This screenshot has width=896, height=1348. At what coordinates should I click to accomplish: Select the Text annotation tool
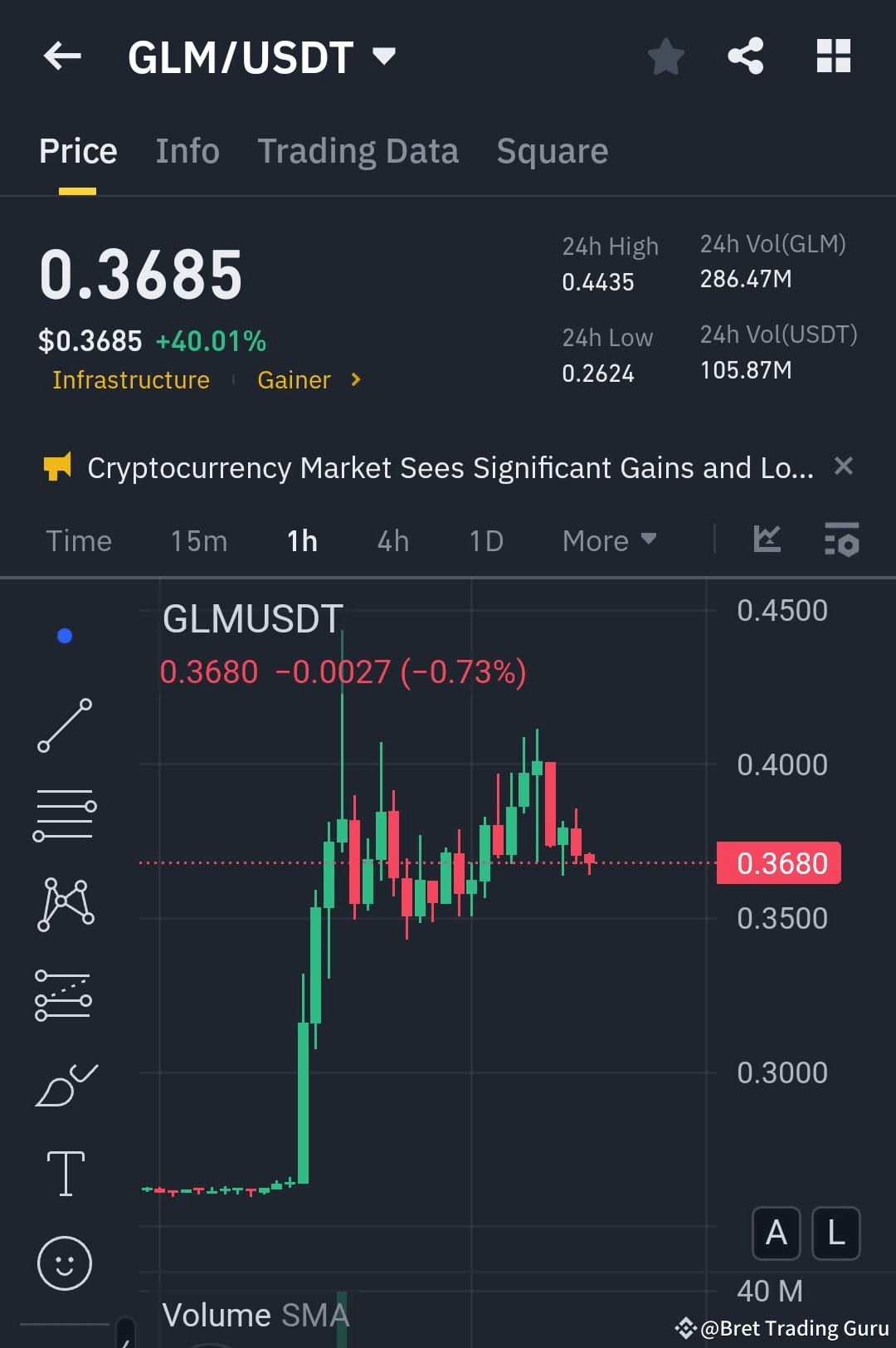tap(64, 1172)
